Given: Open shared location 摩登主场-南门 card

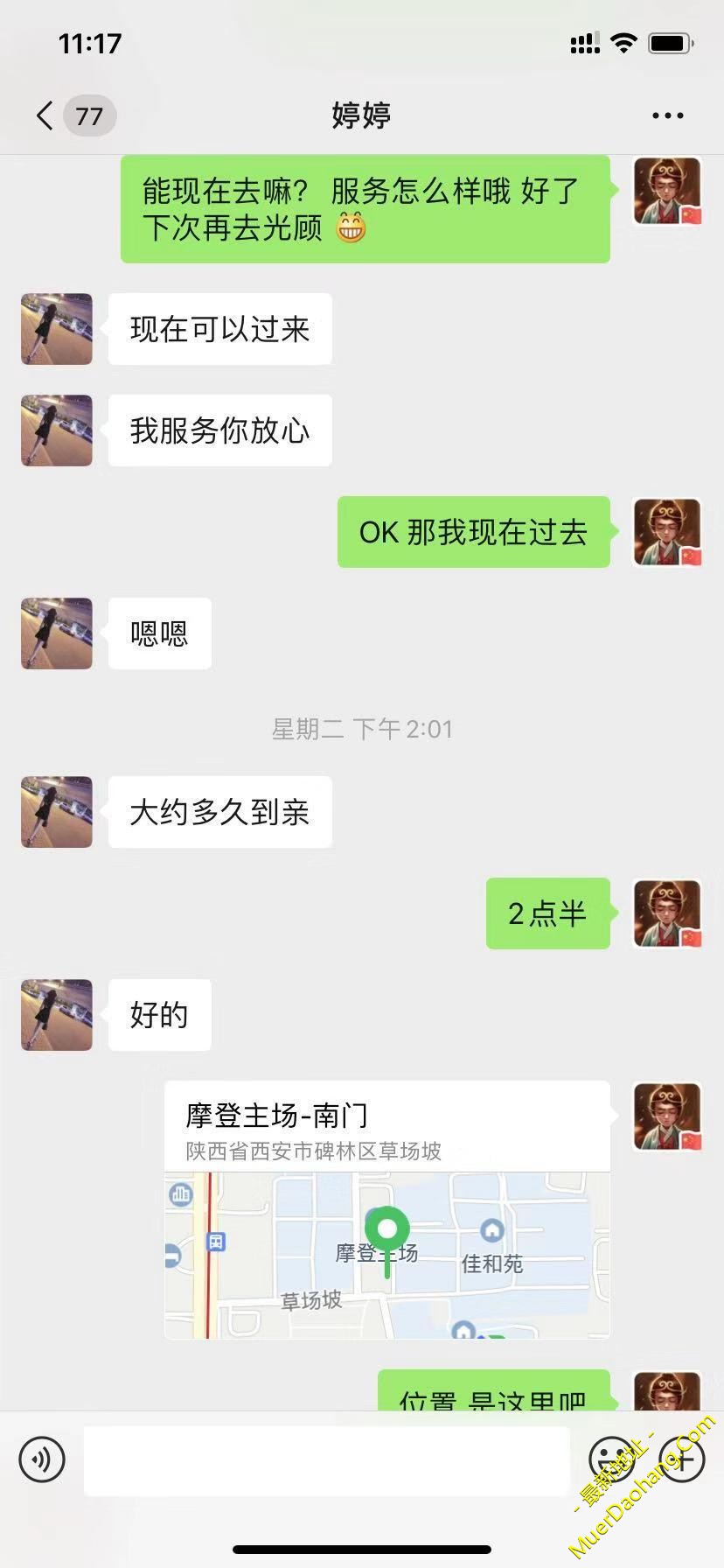Looking at the screenshot, I should click(386, 1209).
